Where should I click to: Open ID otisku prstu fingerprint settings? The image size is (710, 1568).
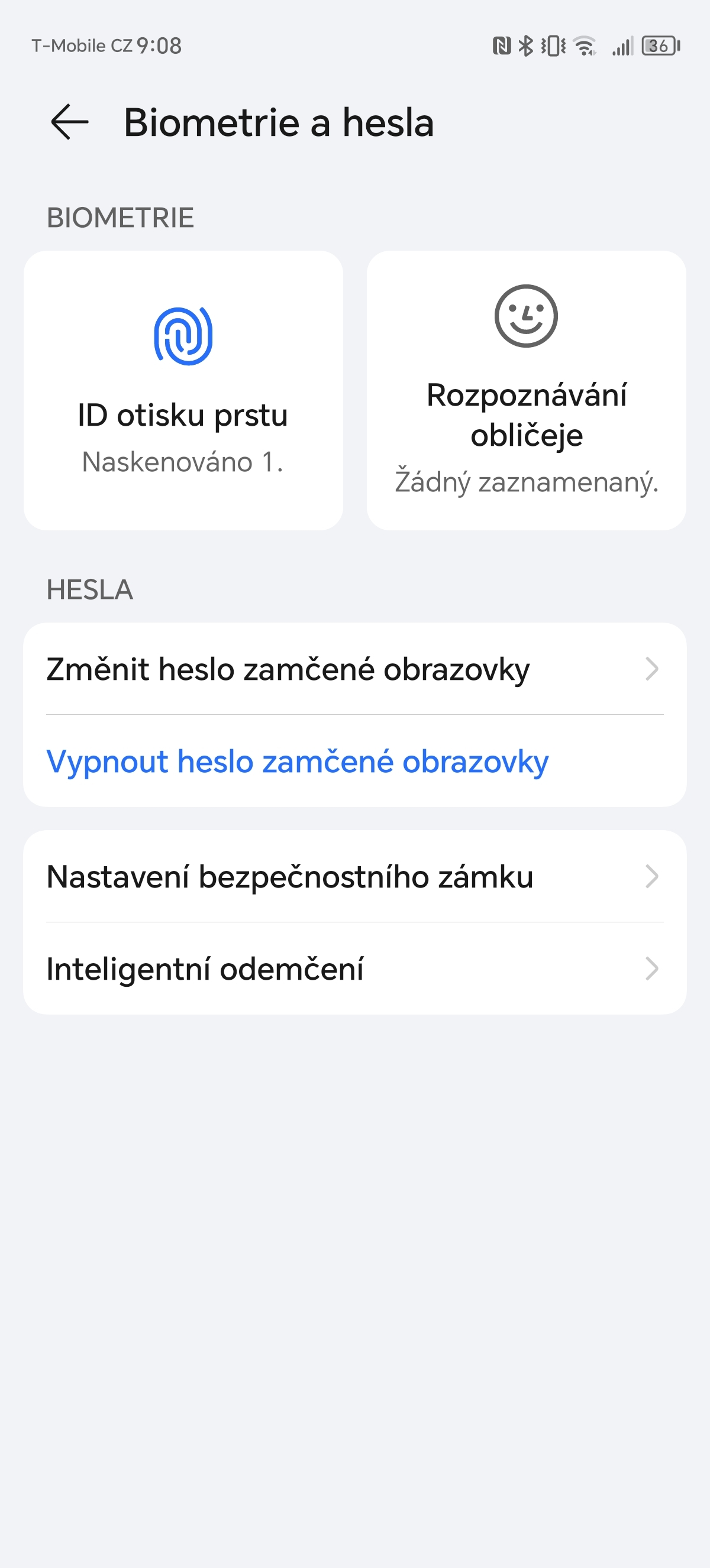[183, 390]
